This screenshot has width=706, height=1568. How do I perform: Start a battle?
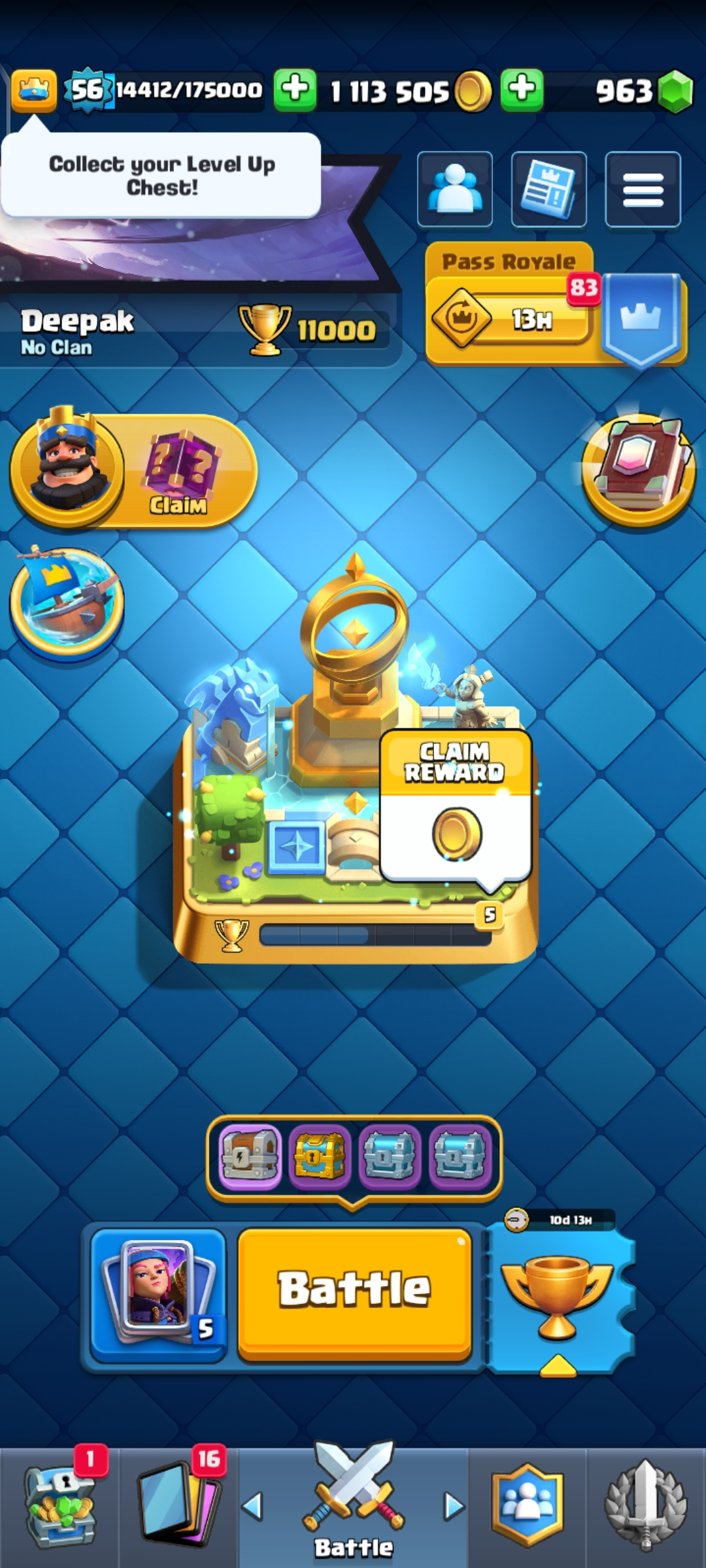click(354, 1292)
